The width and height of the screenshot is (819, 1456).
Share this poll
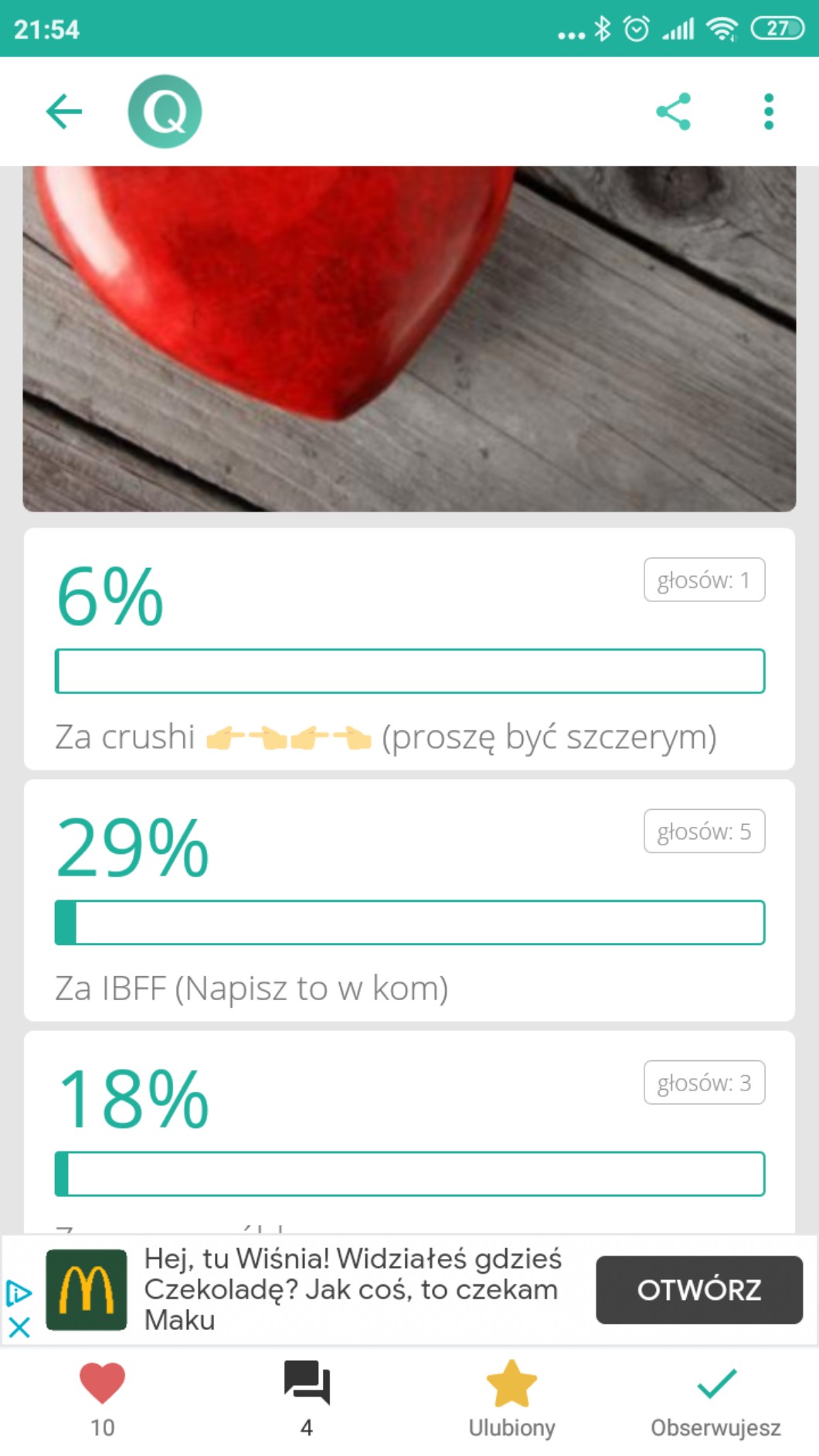point(673,112)
